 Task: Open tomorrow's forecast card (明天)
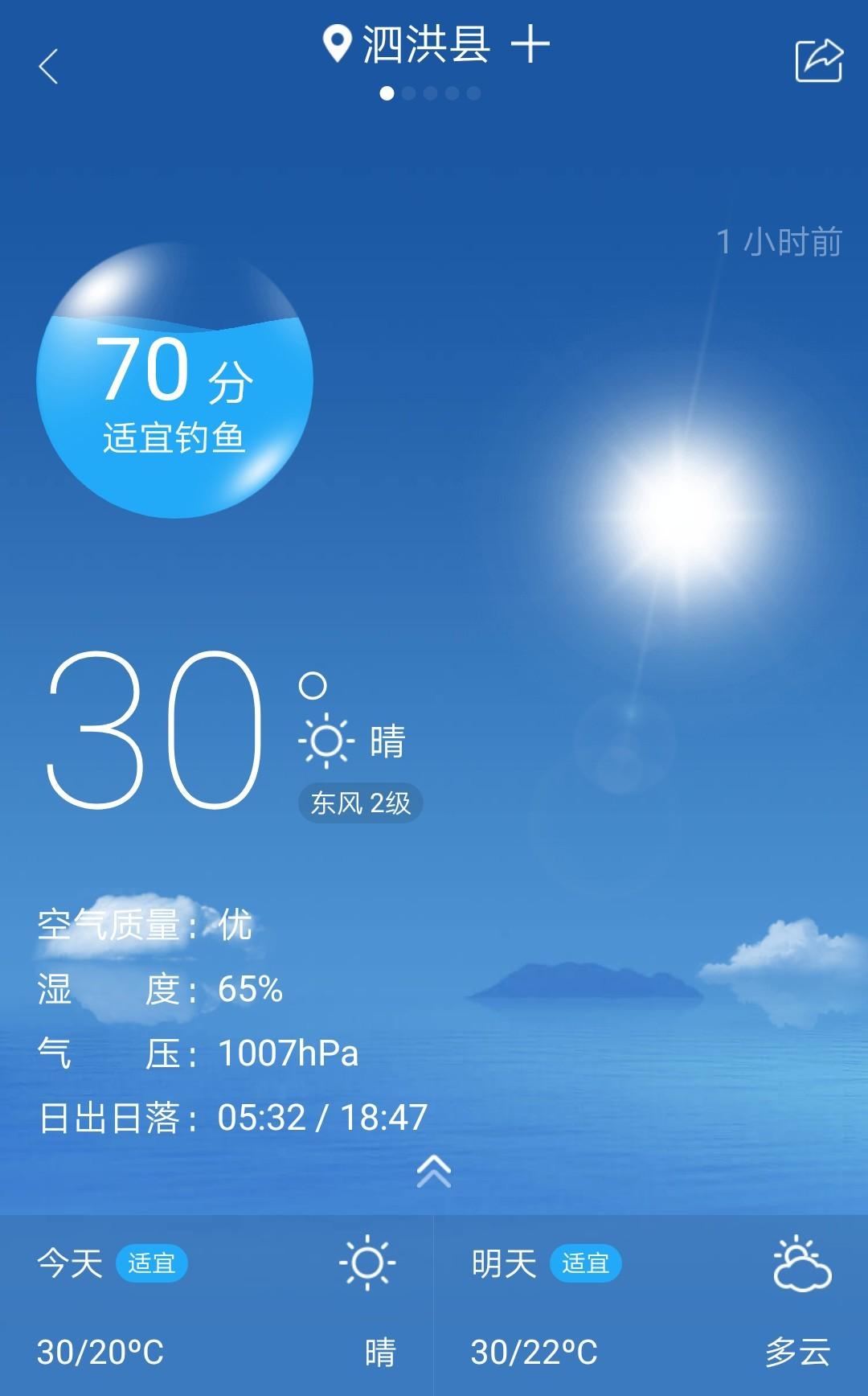coord(651,1306)
